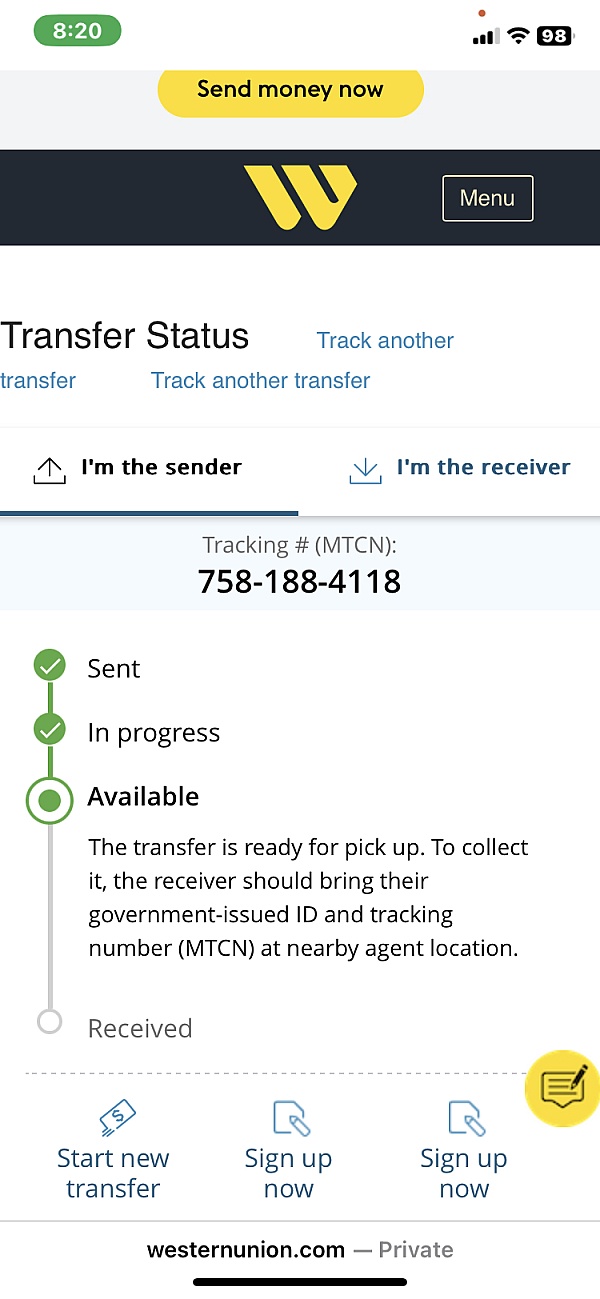Tap the Send money now button

pyautogui.click(x=290, y=90)
